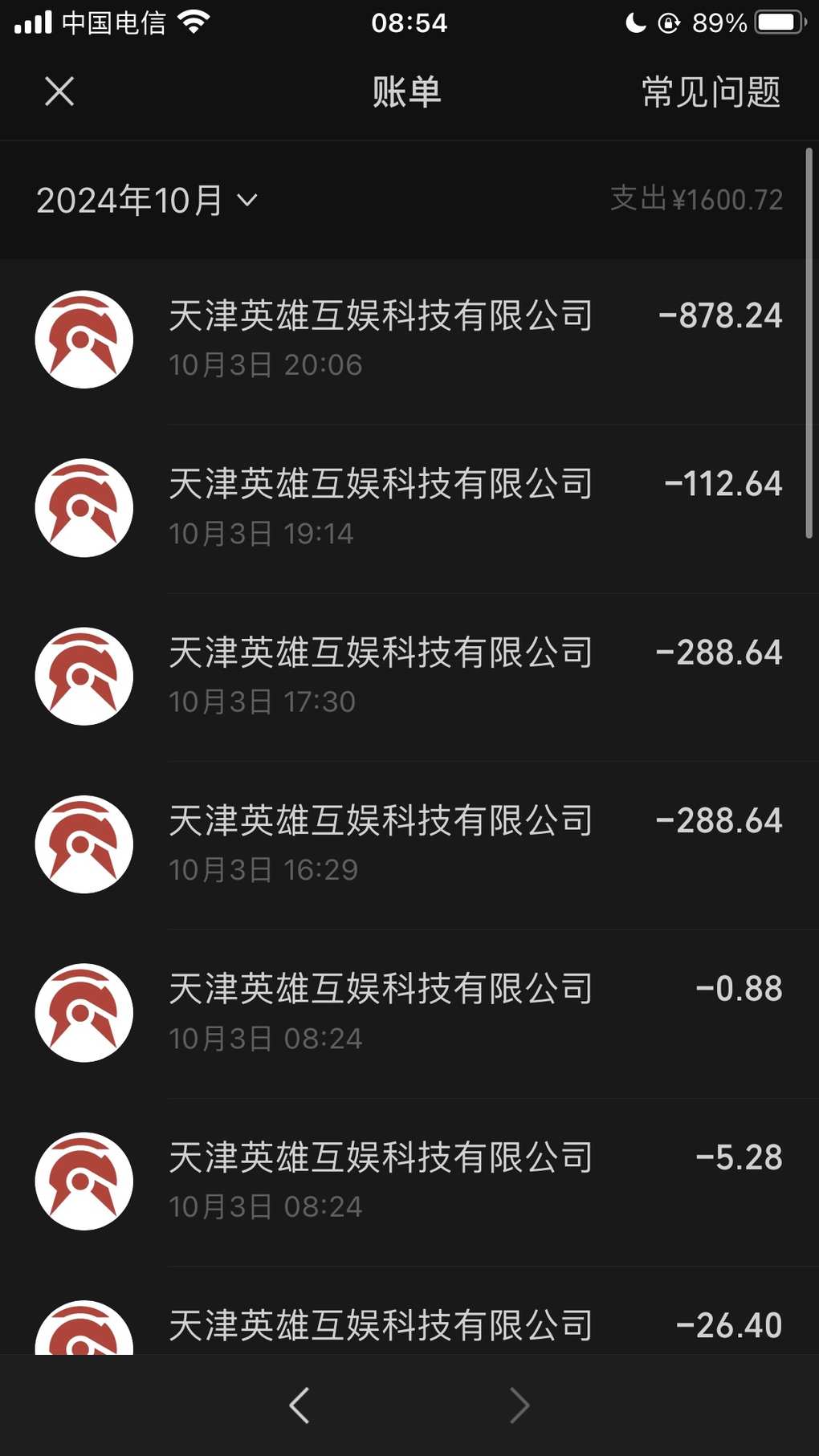Select the -26.40 transaction row
This screenshot has width=819, height=1456.
[x=409, y=1312]
